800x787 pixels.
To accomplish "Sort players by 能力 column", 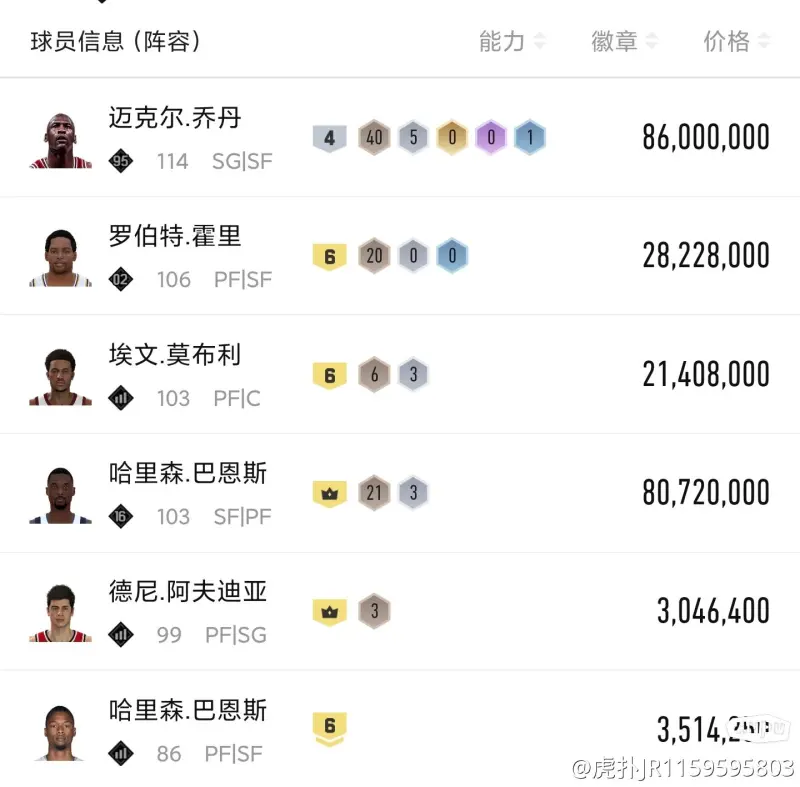I will (512, 41).
